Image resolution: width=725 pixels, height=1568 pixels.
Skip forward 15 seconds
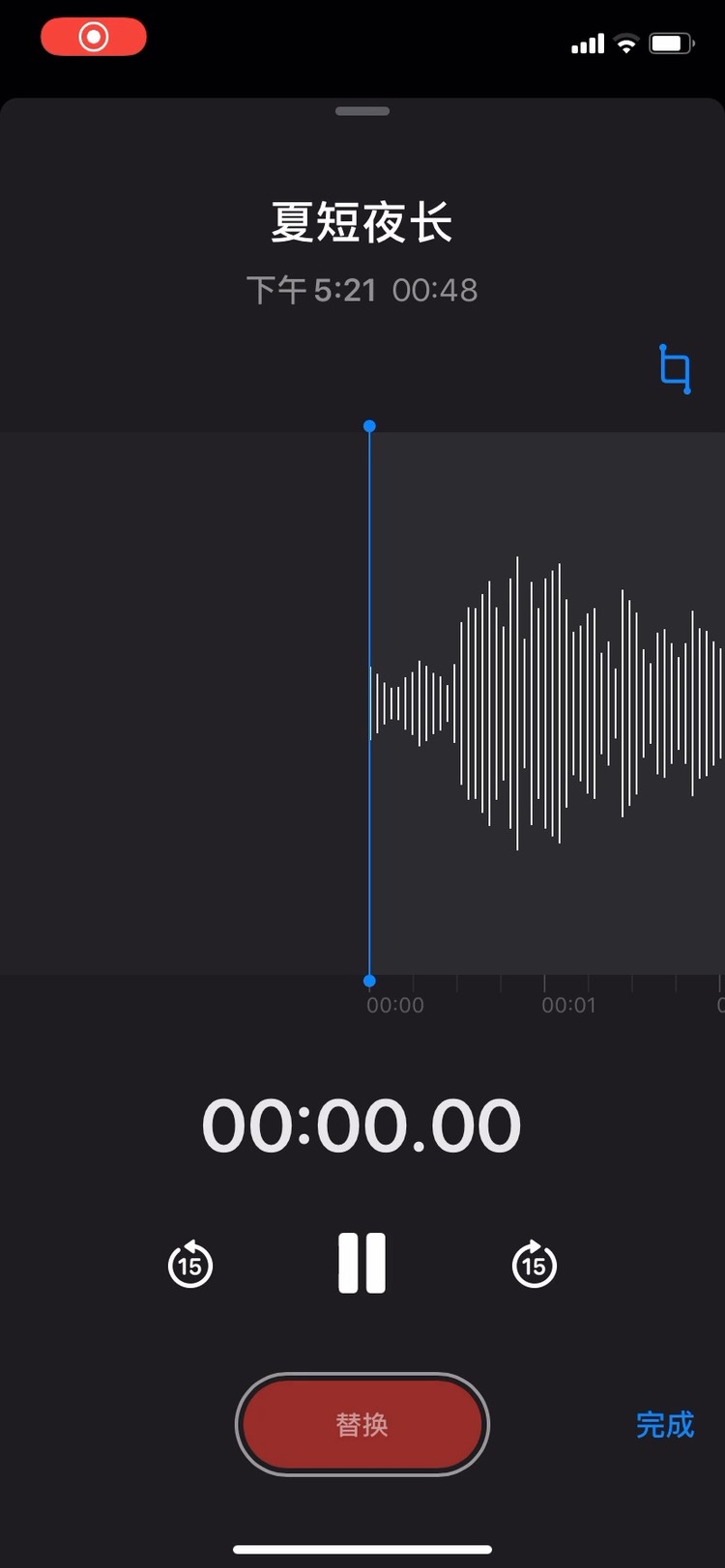[535, 1264]
